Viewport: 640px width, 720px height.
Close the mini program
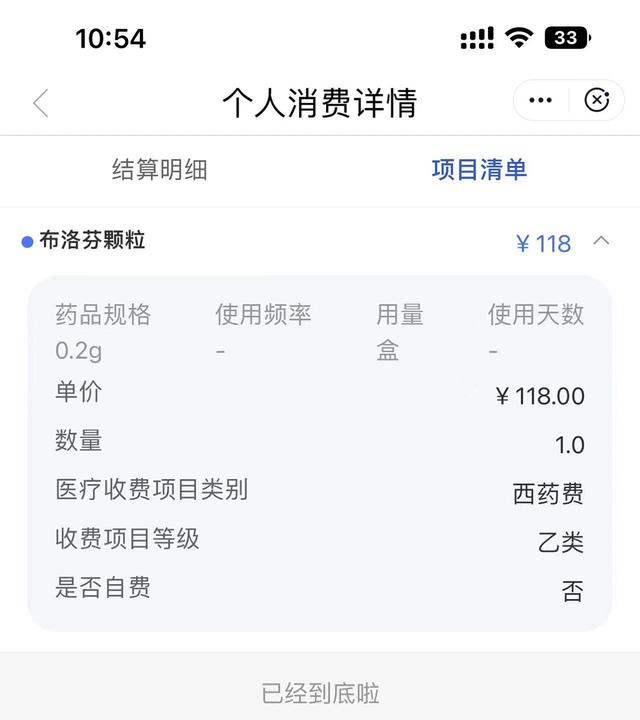pos(597,100)
